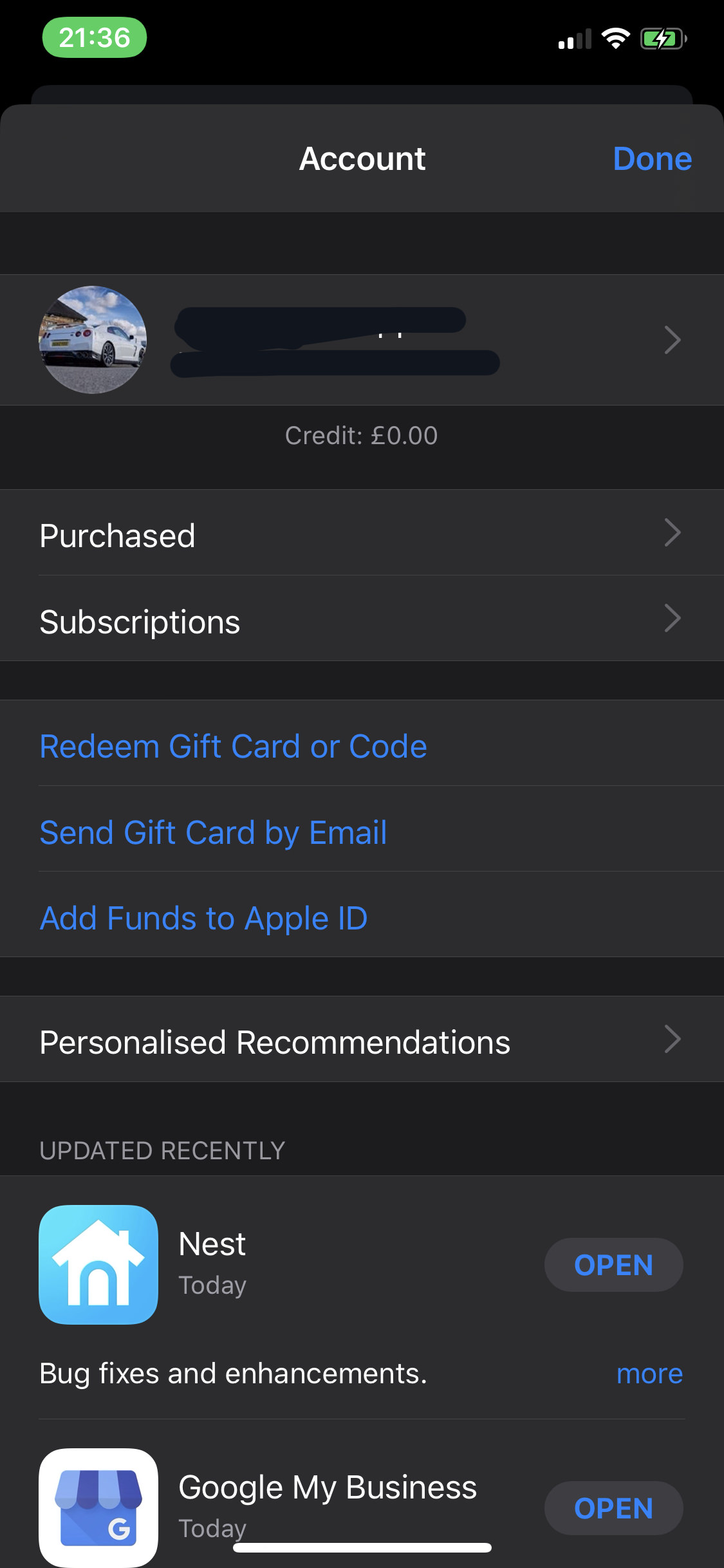Open the Apple ID profile row
724x1568 pixels.
362,340
